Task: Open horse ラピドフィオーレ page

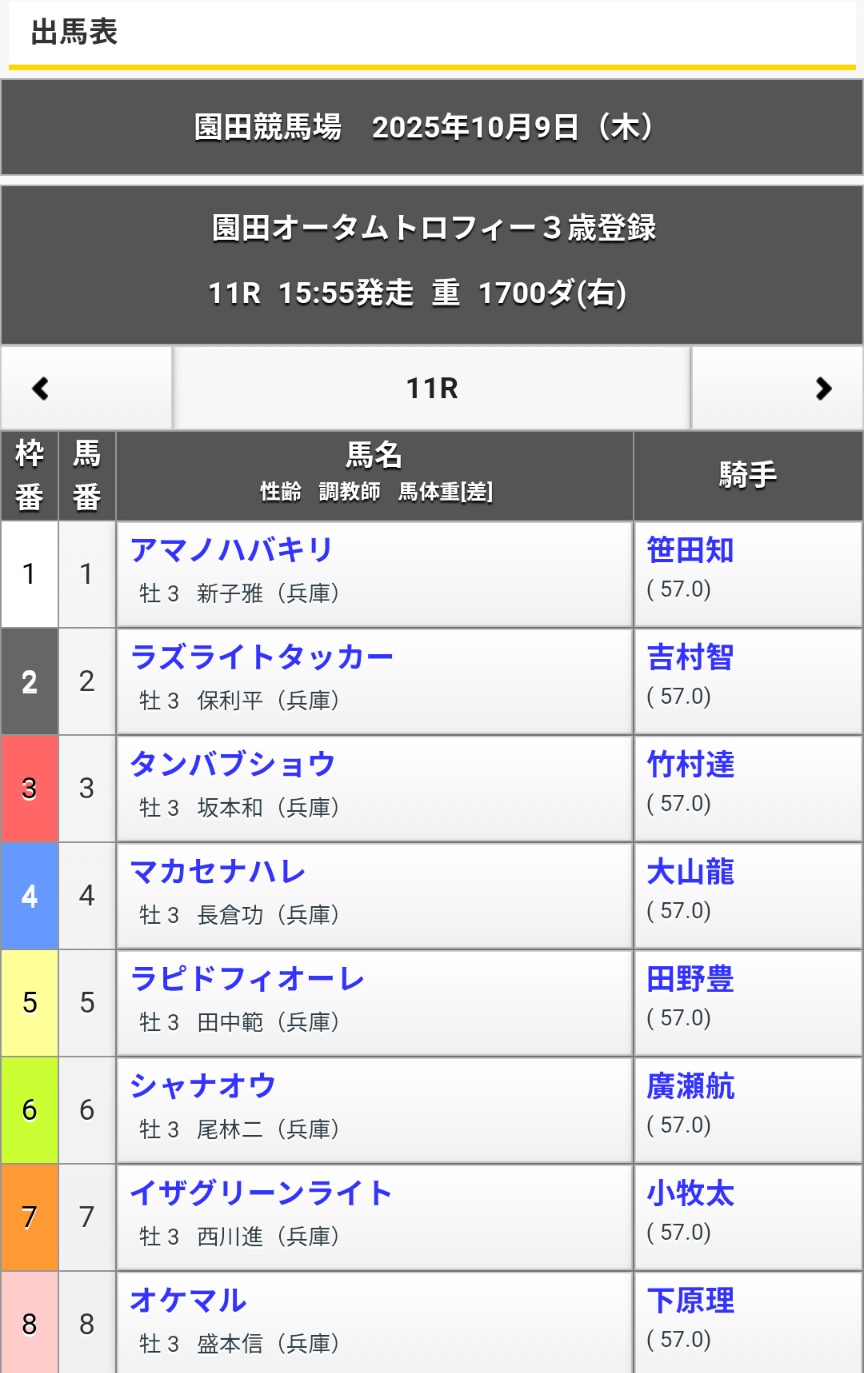Action: click(x=248, y=979)
